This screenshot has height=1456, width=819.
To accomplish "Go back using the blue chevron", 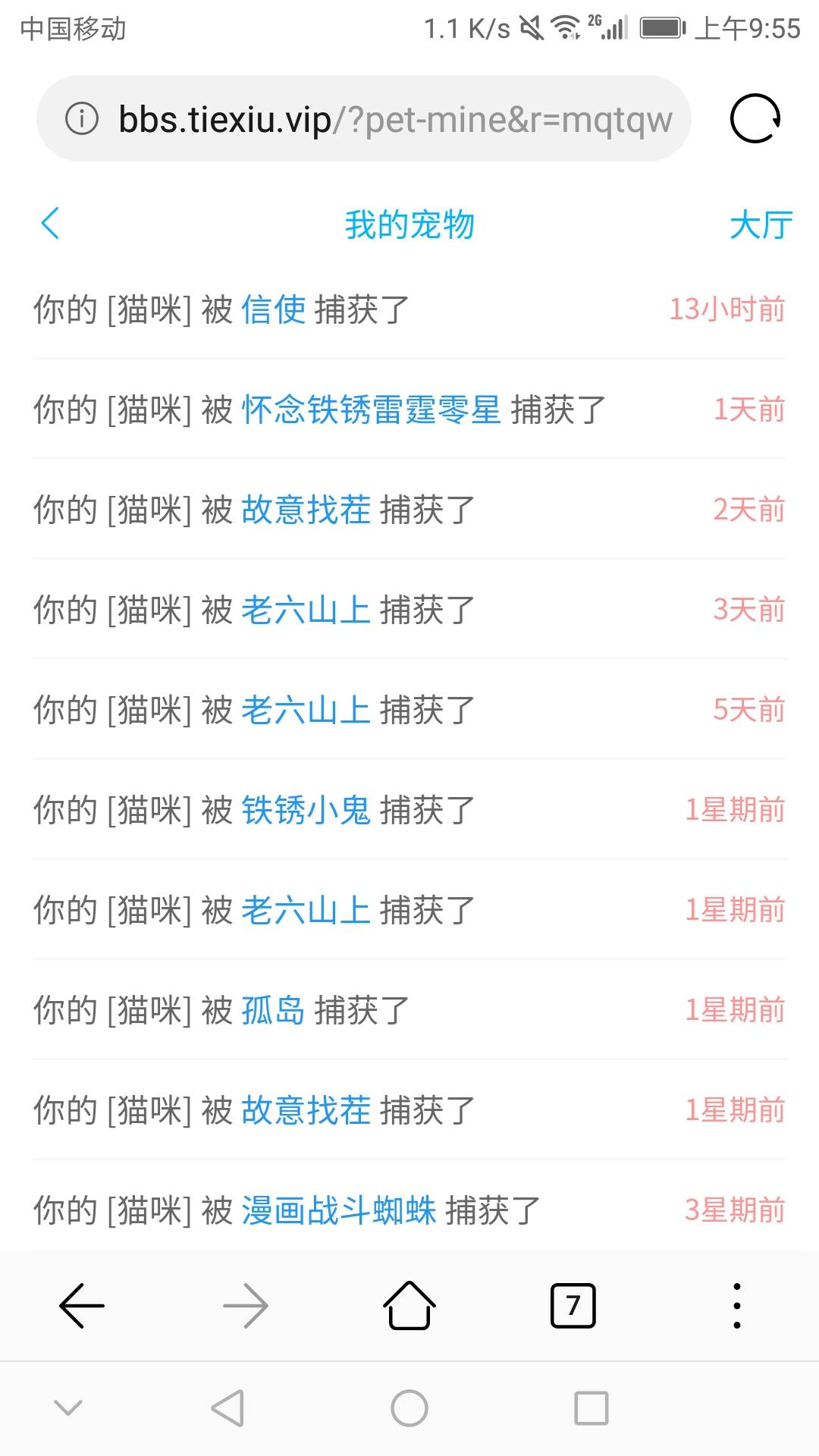I will tap(51, 224).
